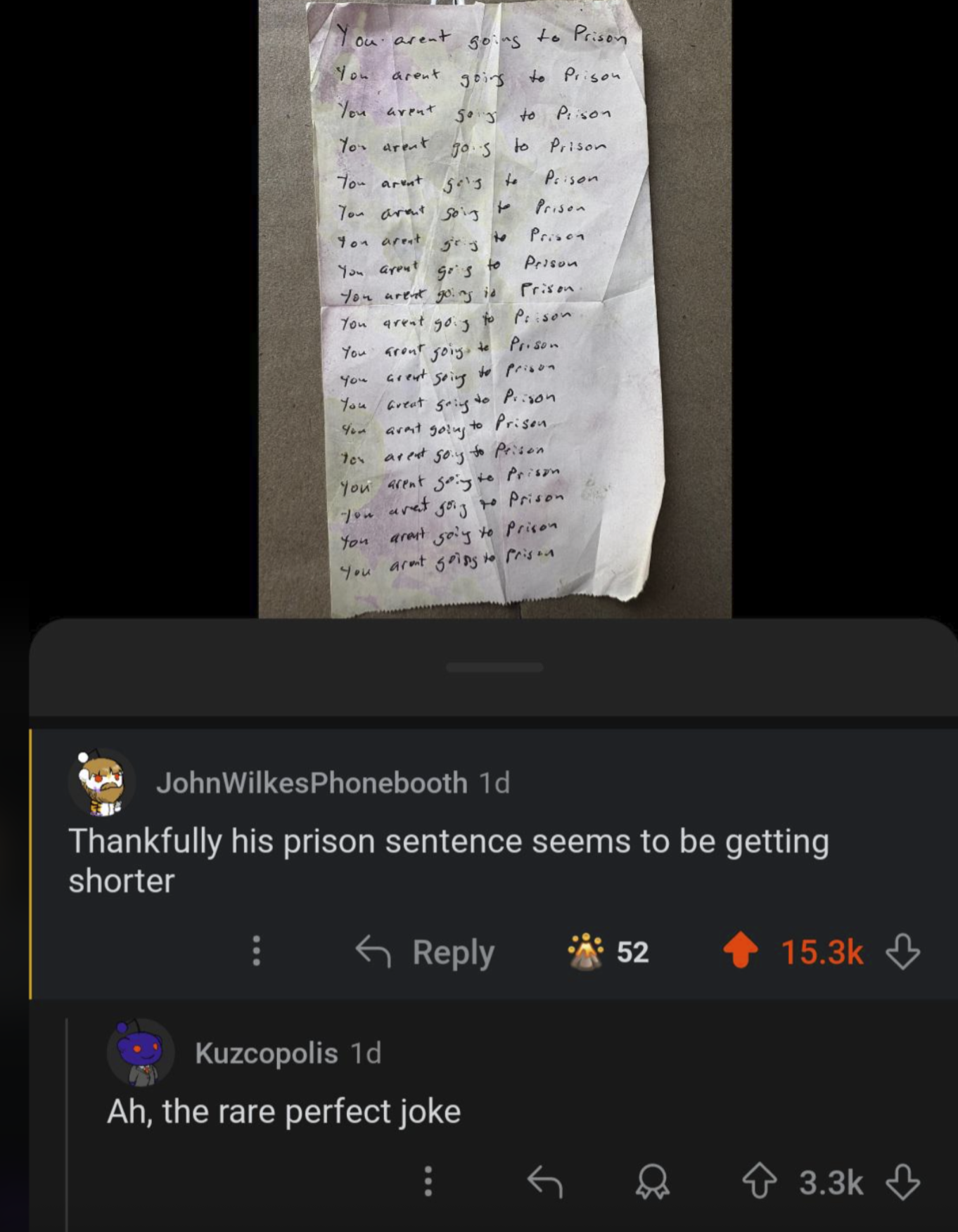Upvote Kuzcopolis's comment
This screenshot has width=958, height=1232.
pos(759,1181)
